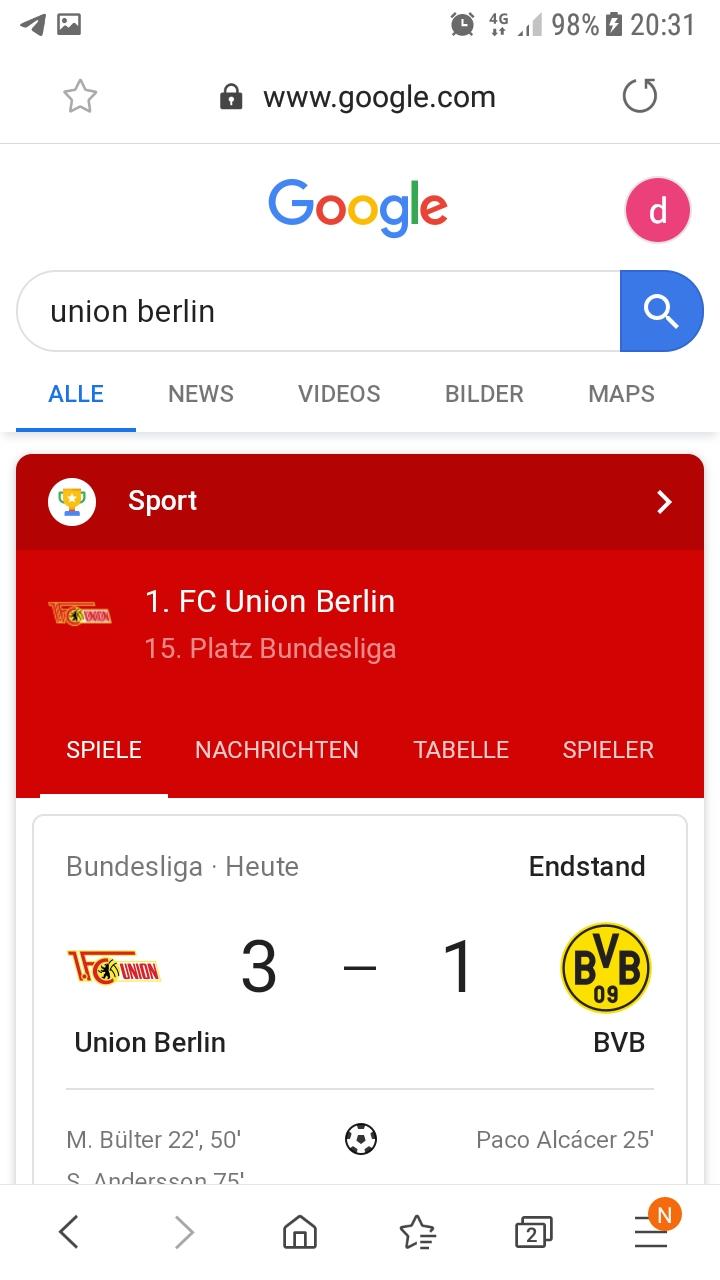Tap the union berlin search field

(320, 311)
